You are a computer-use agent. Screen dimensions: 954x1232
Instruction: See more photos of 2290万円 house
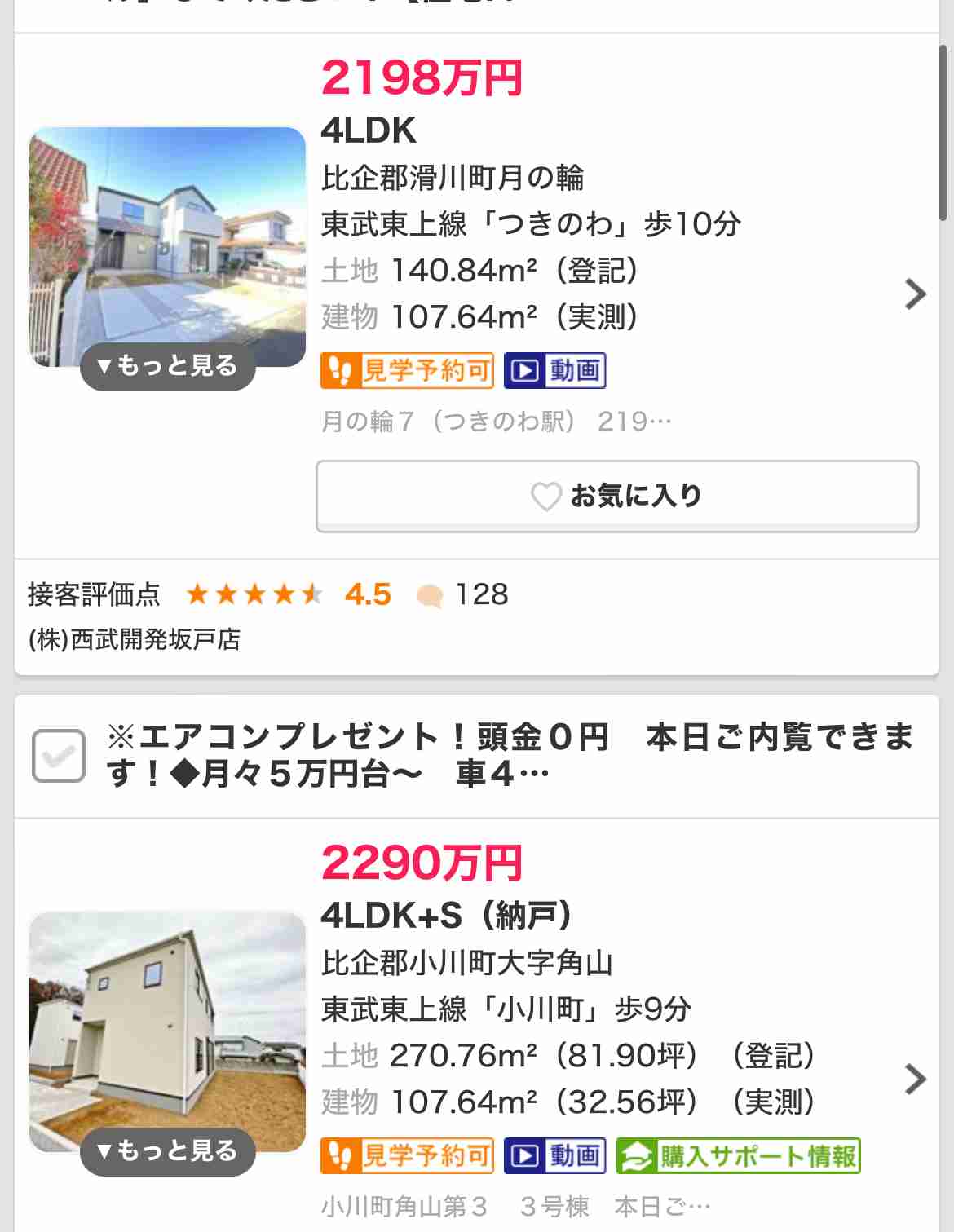pyautogui.click(x=168, y=1151)
